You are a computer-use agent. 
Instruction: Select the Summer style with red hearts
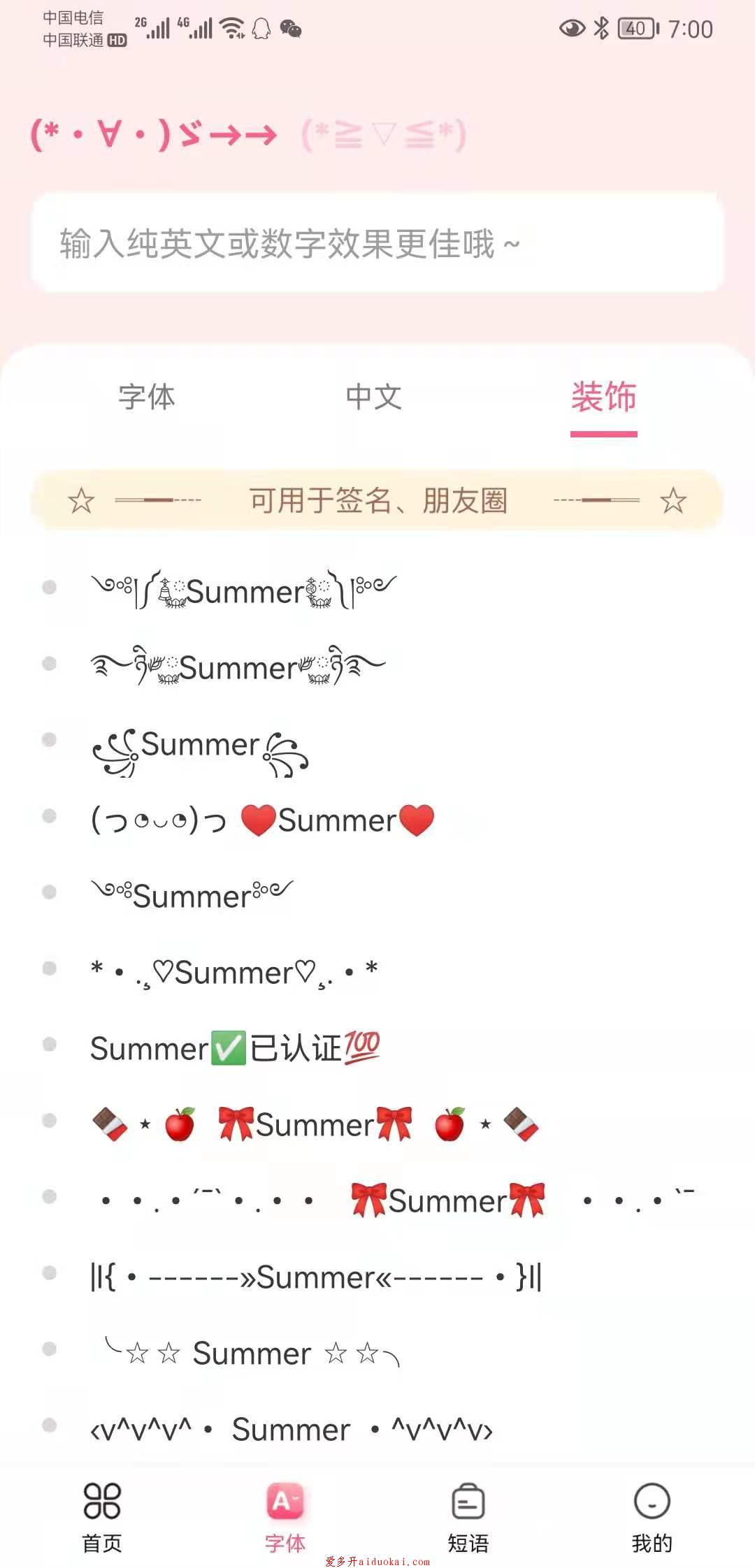263,820
